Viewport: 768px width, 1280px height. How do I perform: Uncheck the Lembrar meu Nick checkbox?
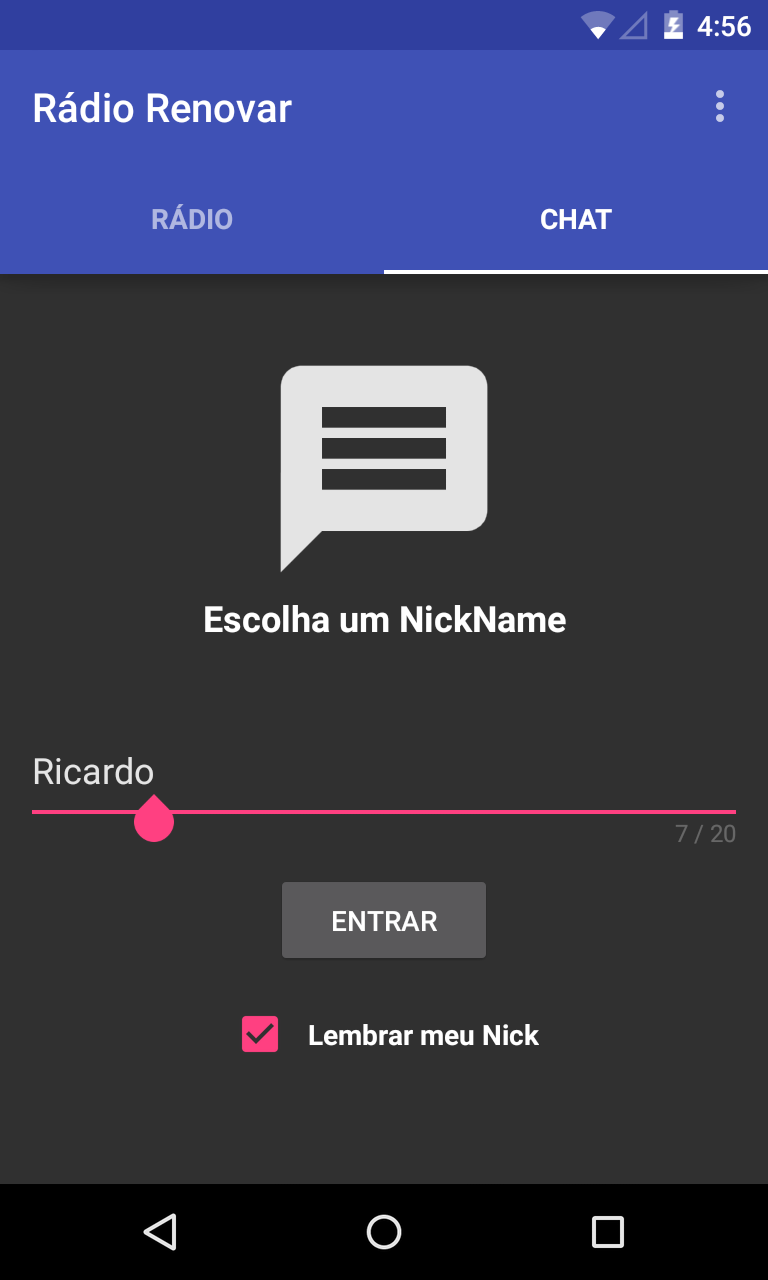pos(260,1035)
